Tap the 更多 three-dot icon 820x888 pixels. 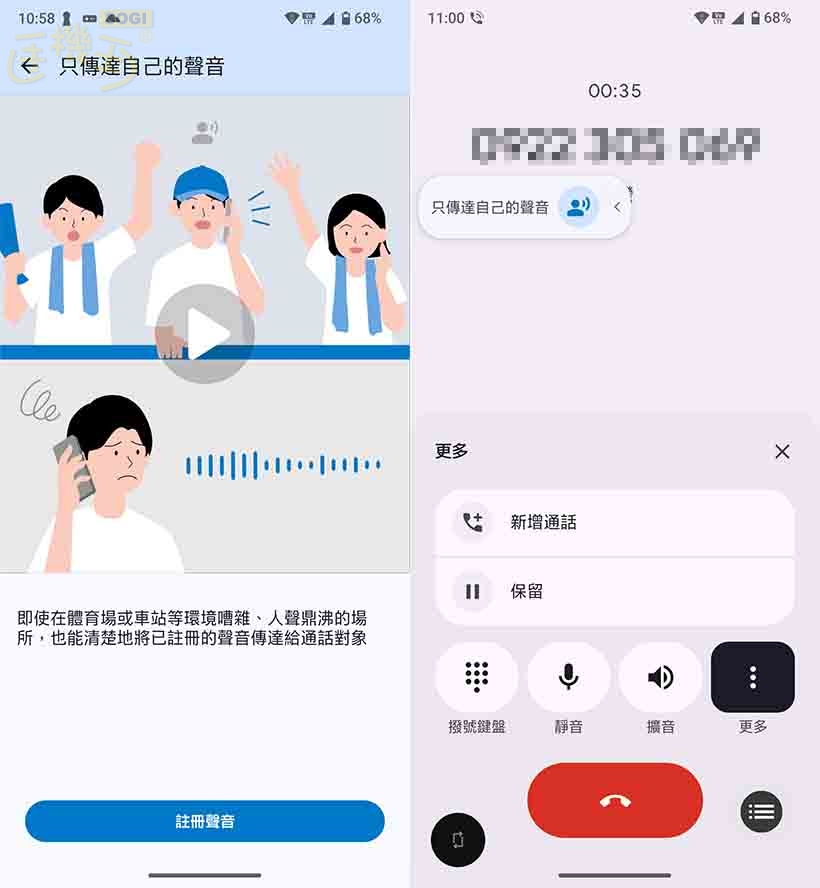coord(752,677)
